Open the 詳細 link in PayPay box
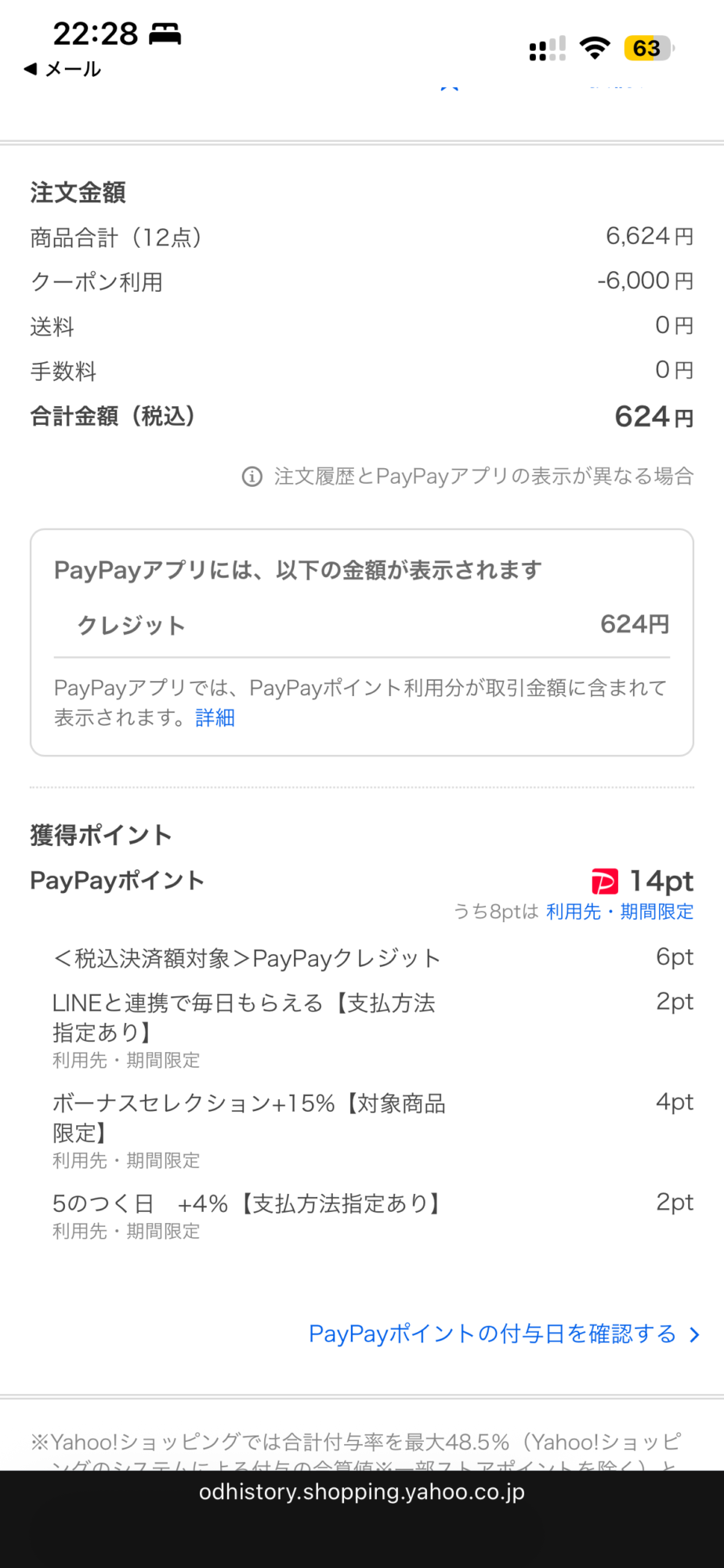This screenshot has width=724, height=1568. pyautogui.click(x=215, y=717)
